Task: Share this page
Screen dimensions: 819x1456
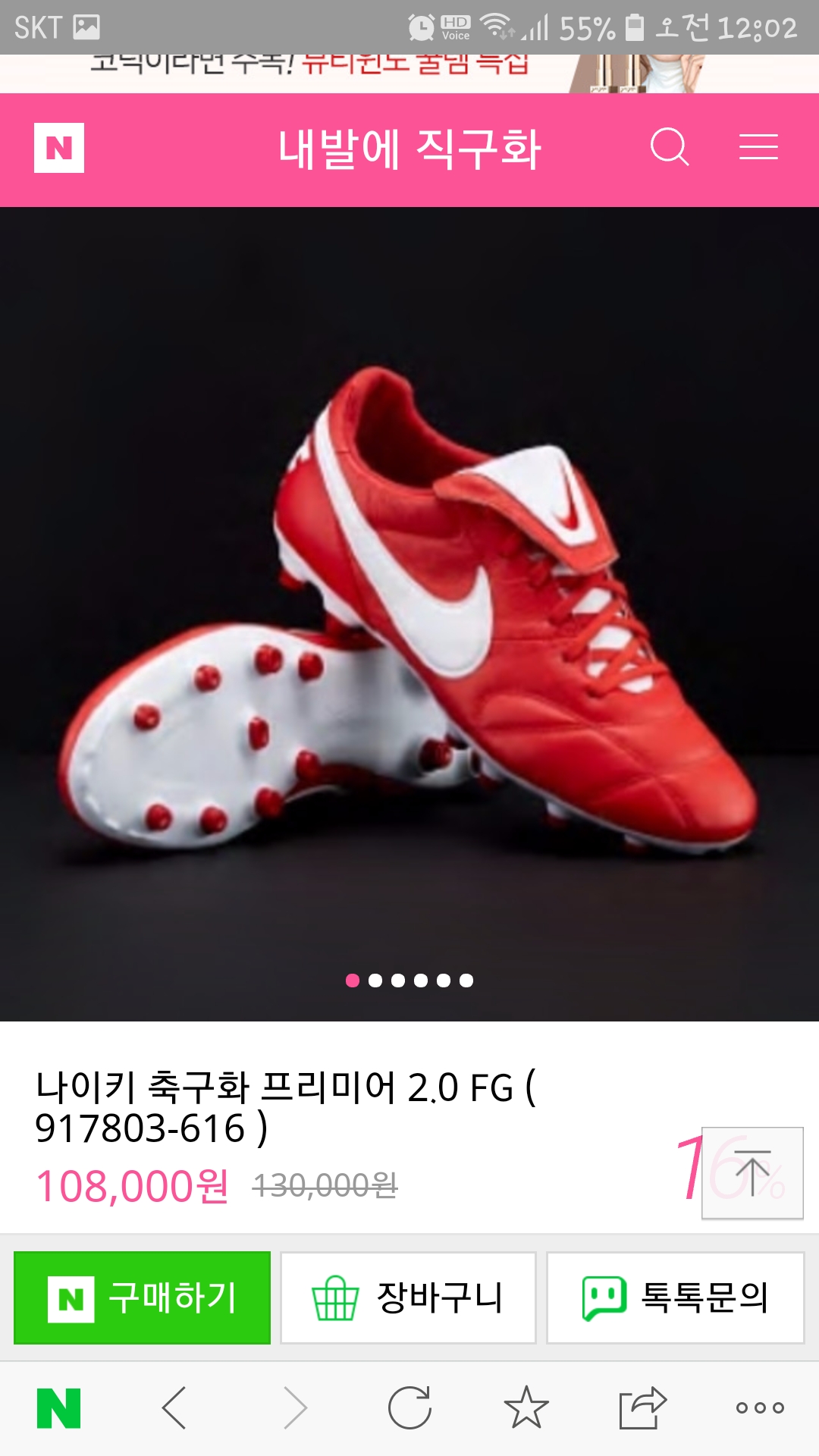Action: pyautogui.click(x=642, y=1408)
